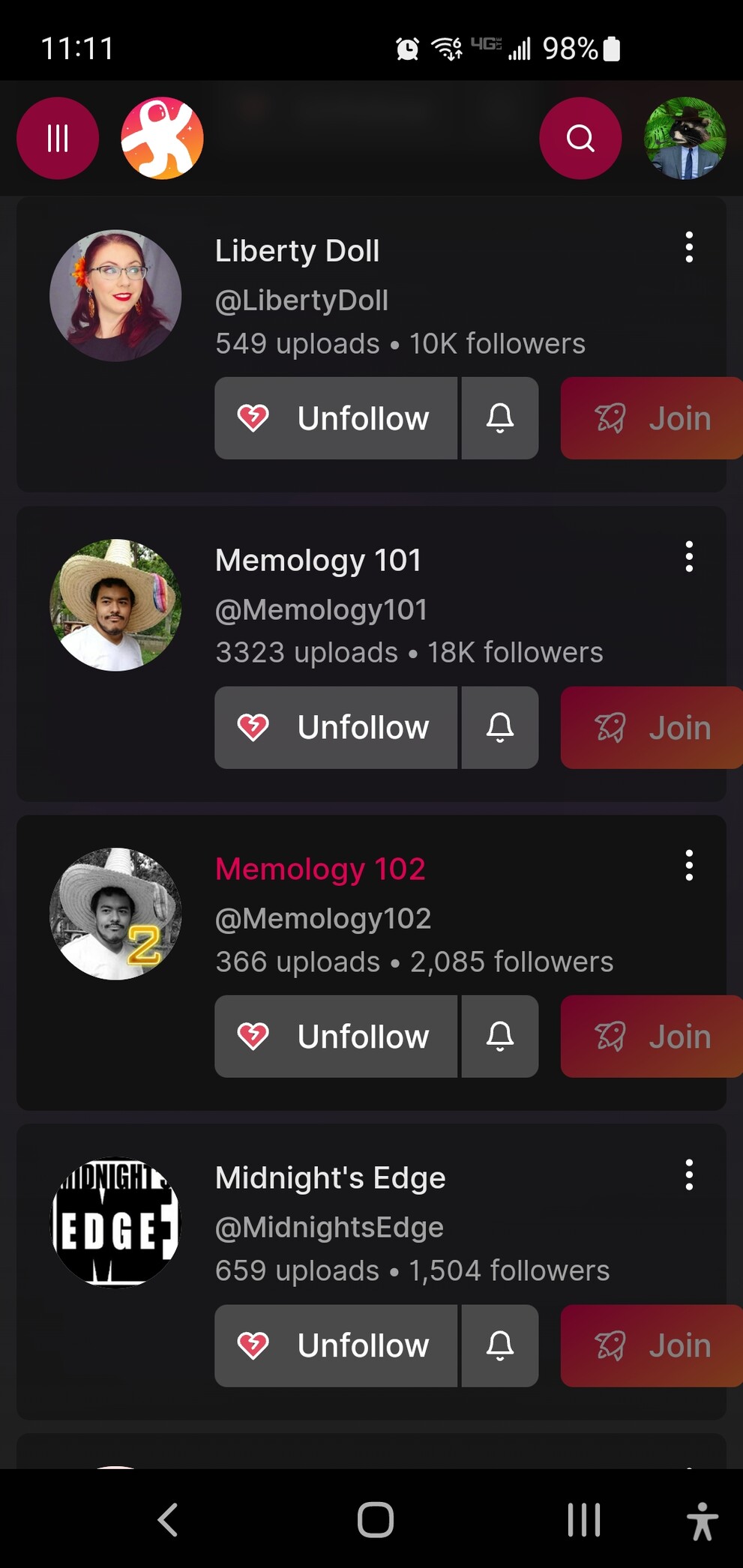Viewport: 743px width, 1568px height.
Task: Unfollow Memology 101
Action: click(336, 728)
